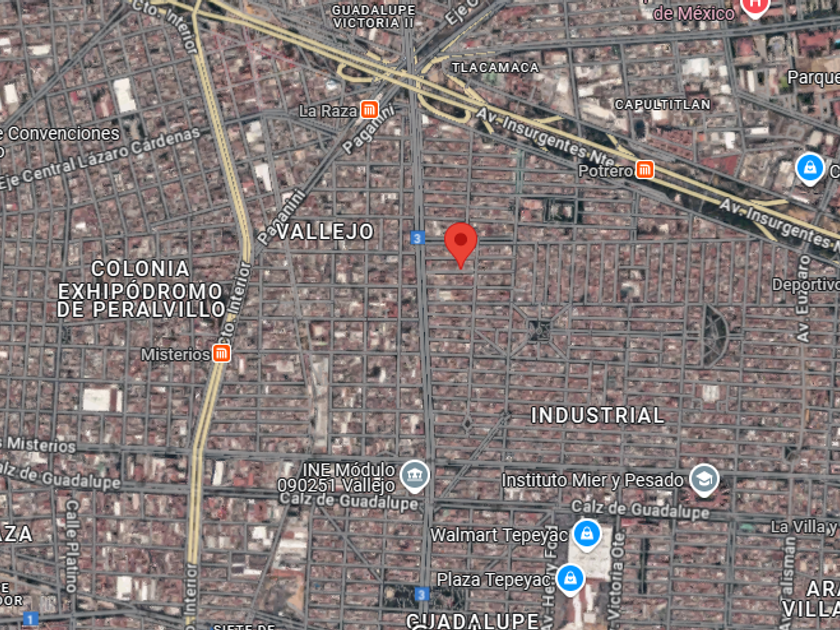Tap the red dropped location pin
Viewport: 840px width, 630px height.
click(x=460, y=245)
